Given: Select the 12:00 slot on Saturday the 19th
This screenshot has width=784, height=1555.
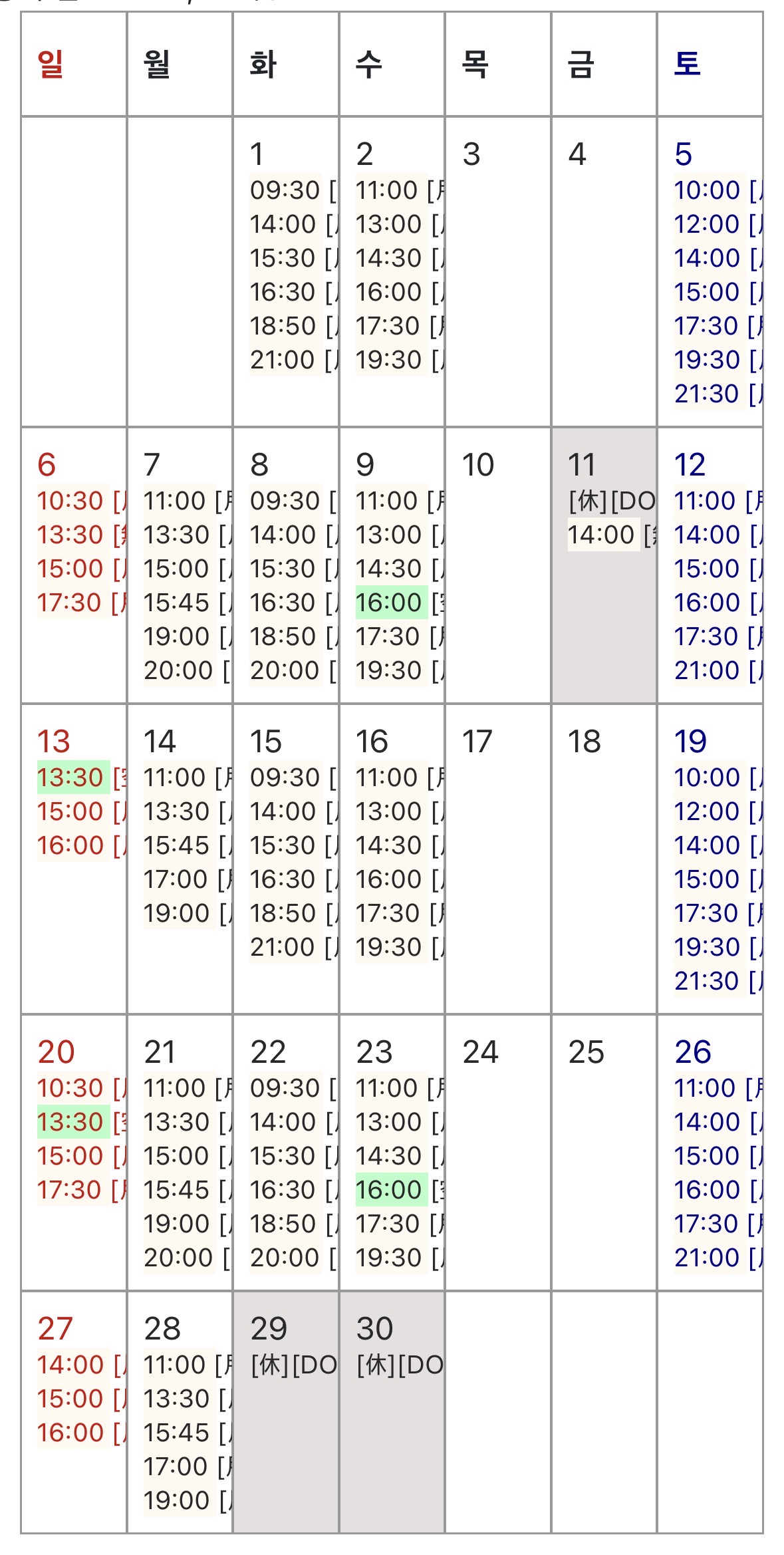Looking at the screenshot, I should 718,811.
